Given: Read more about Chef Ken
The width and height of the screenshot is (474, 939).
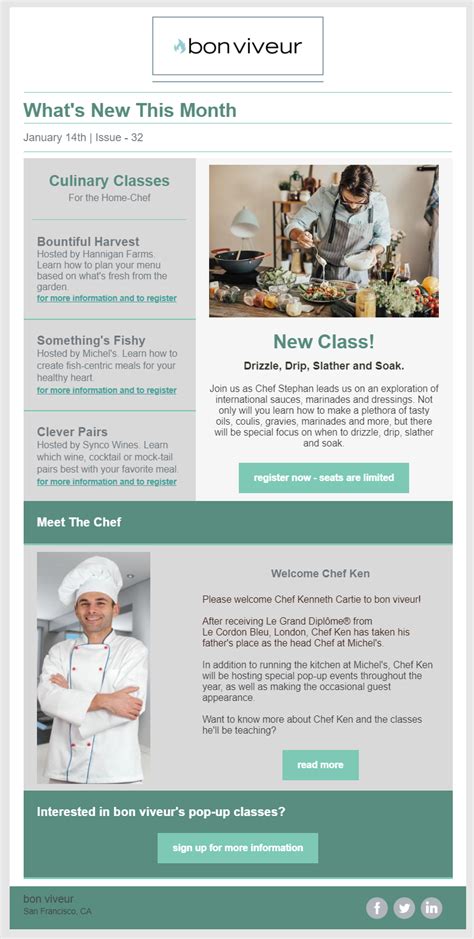Looking at the screenshot, I should pyautogui.click(x=321, y=765).
